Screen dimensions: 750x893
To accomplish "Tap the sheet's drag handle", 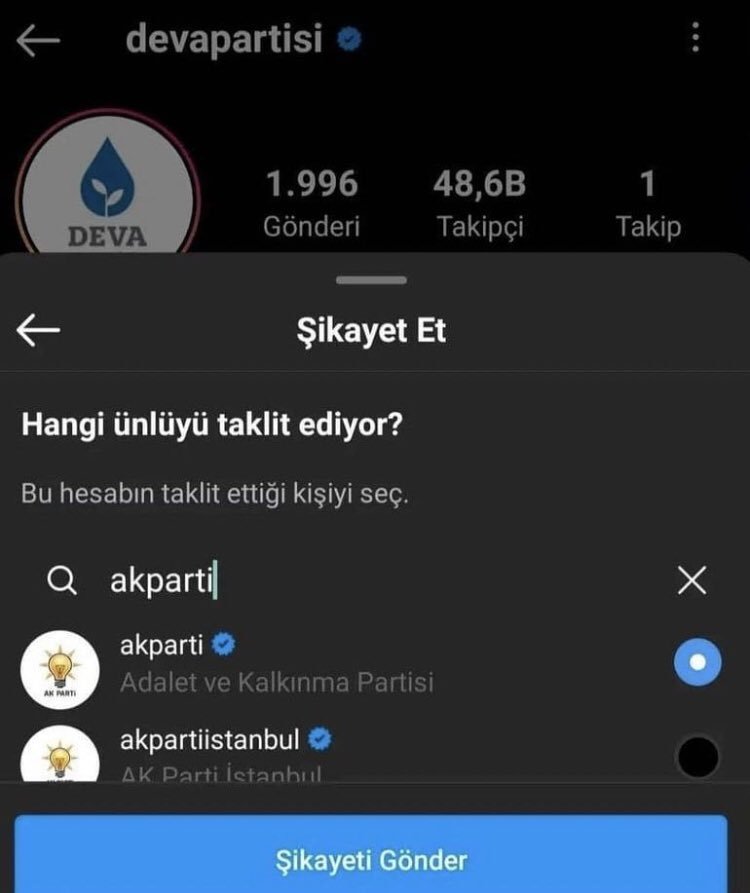I will click(x=371, y=281).
